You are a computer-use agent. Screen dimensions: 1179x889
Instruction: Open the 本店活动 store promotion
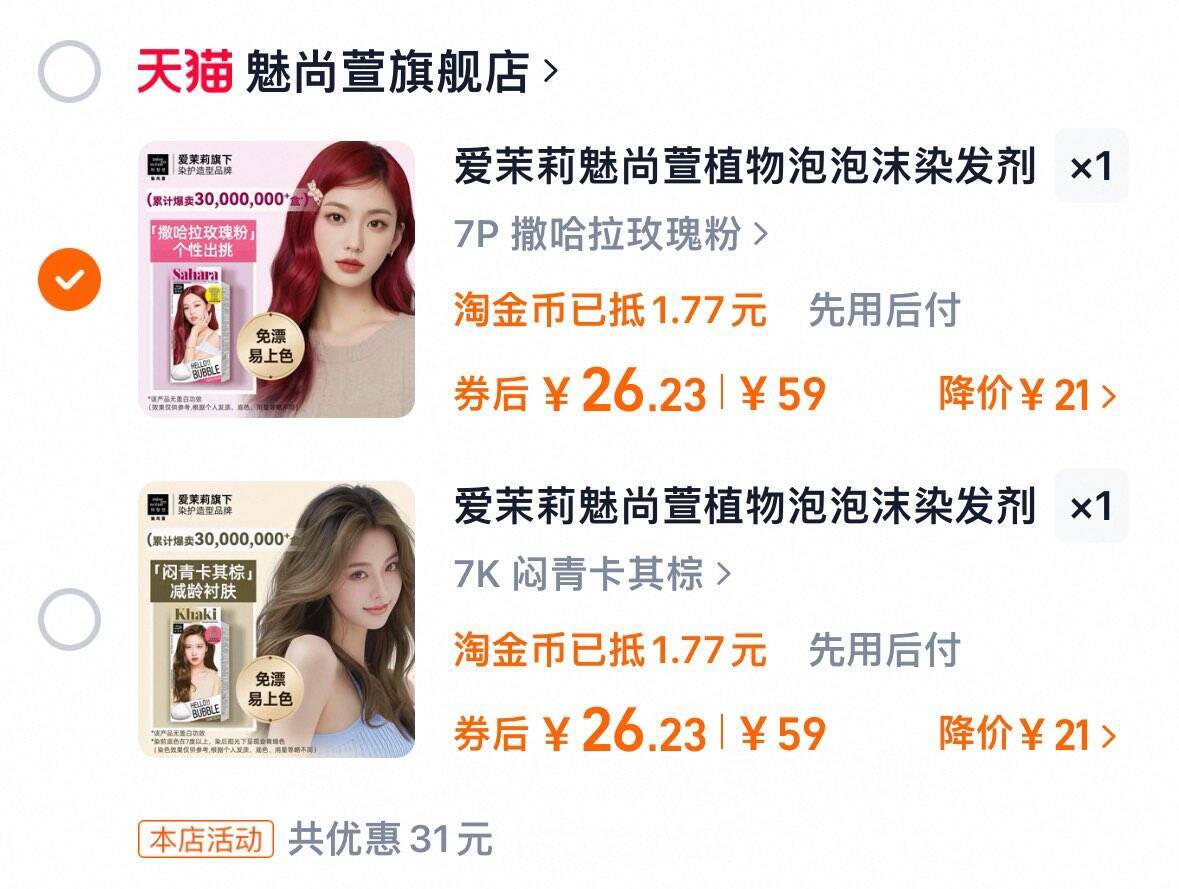tap(206, 839)
